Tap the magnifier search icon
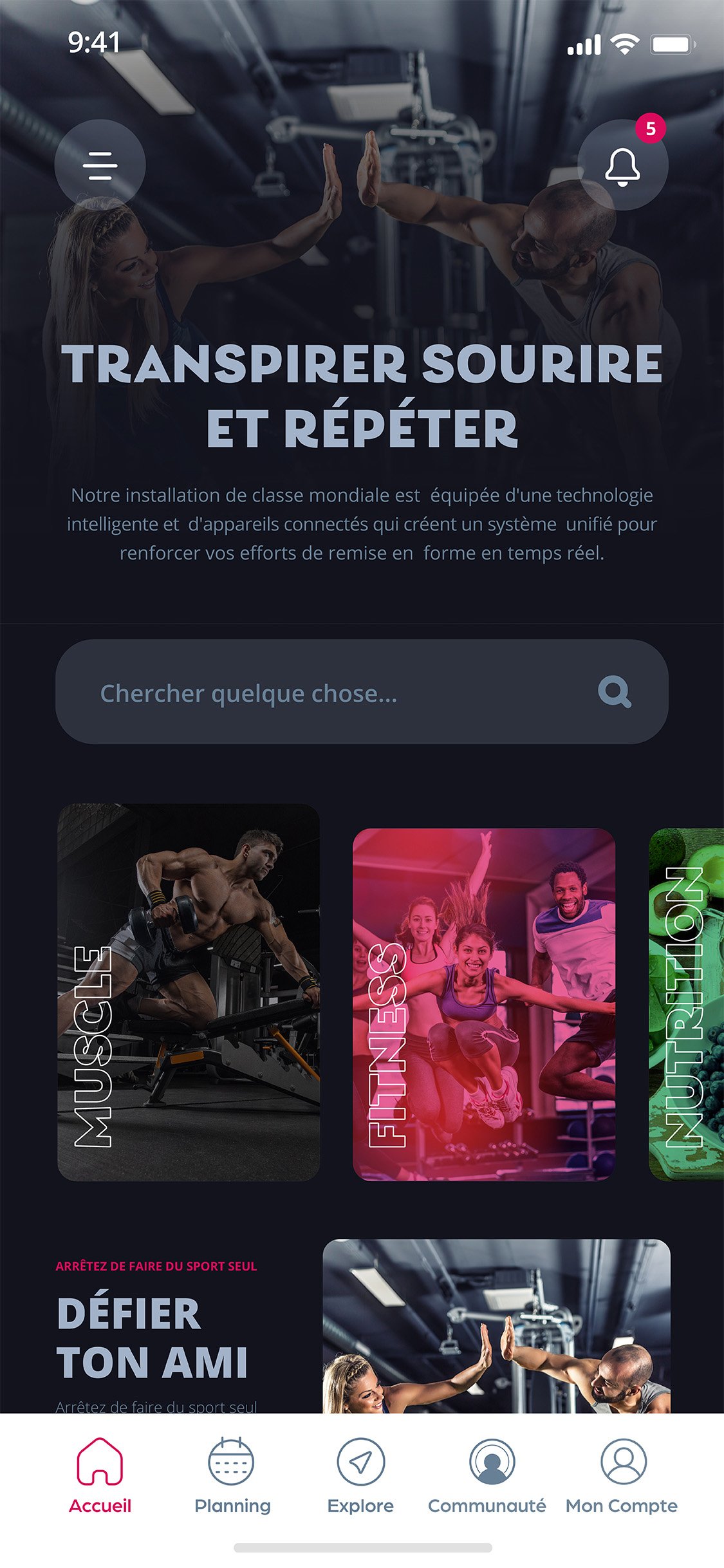Screen dimensions: 724x1568 [615, 693]
